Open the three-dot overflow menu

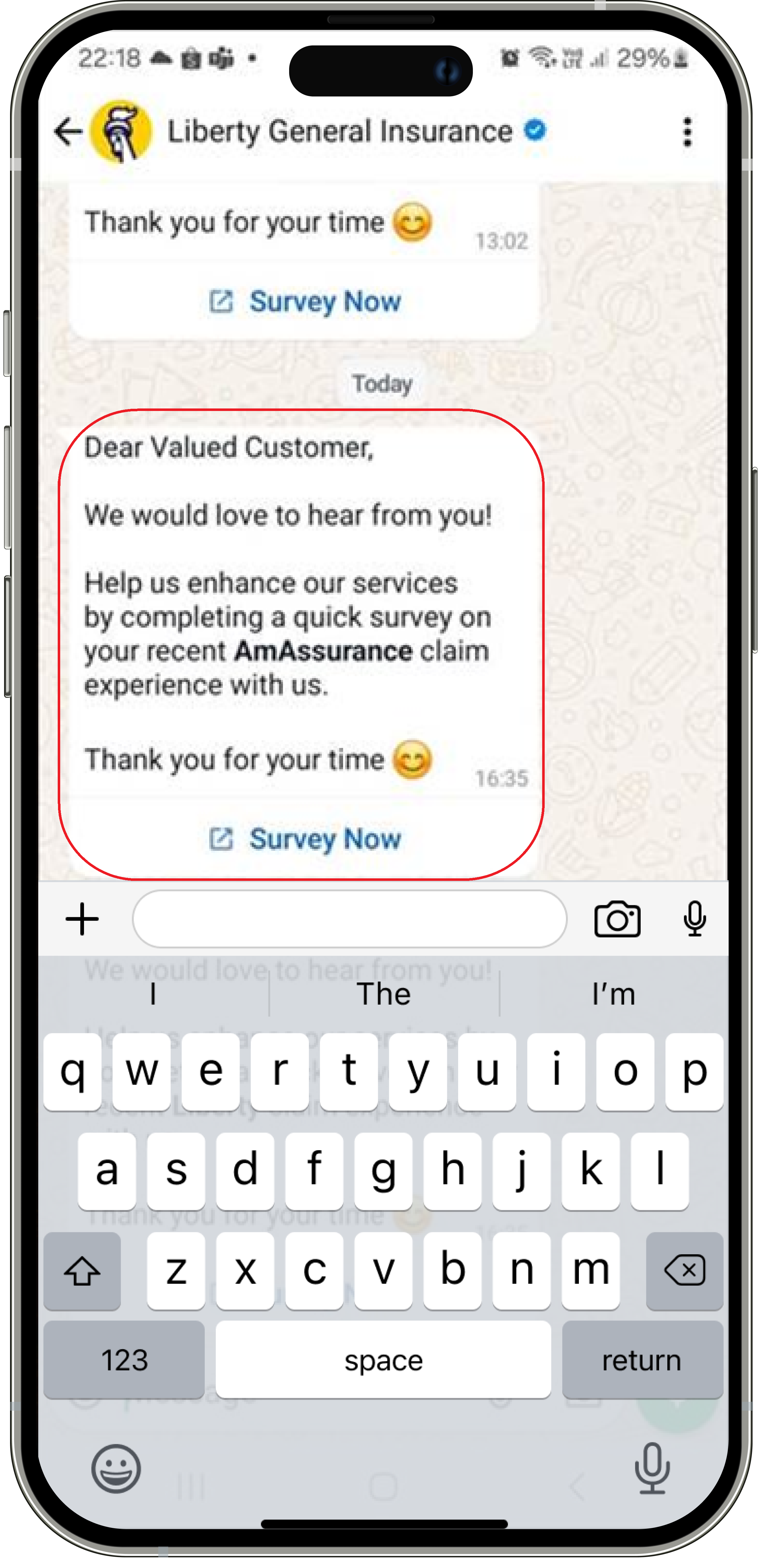[x=687, y=132]
